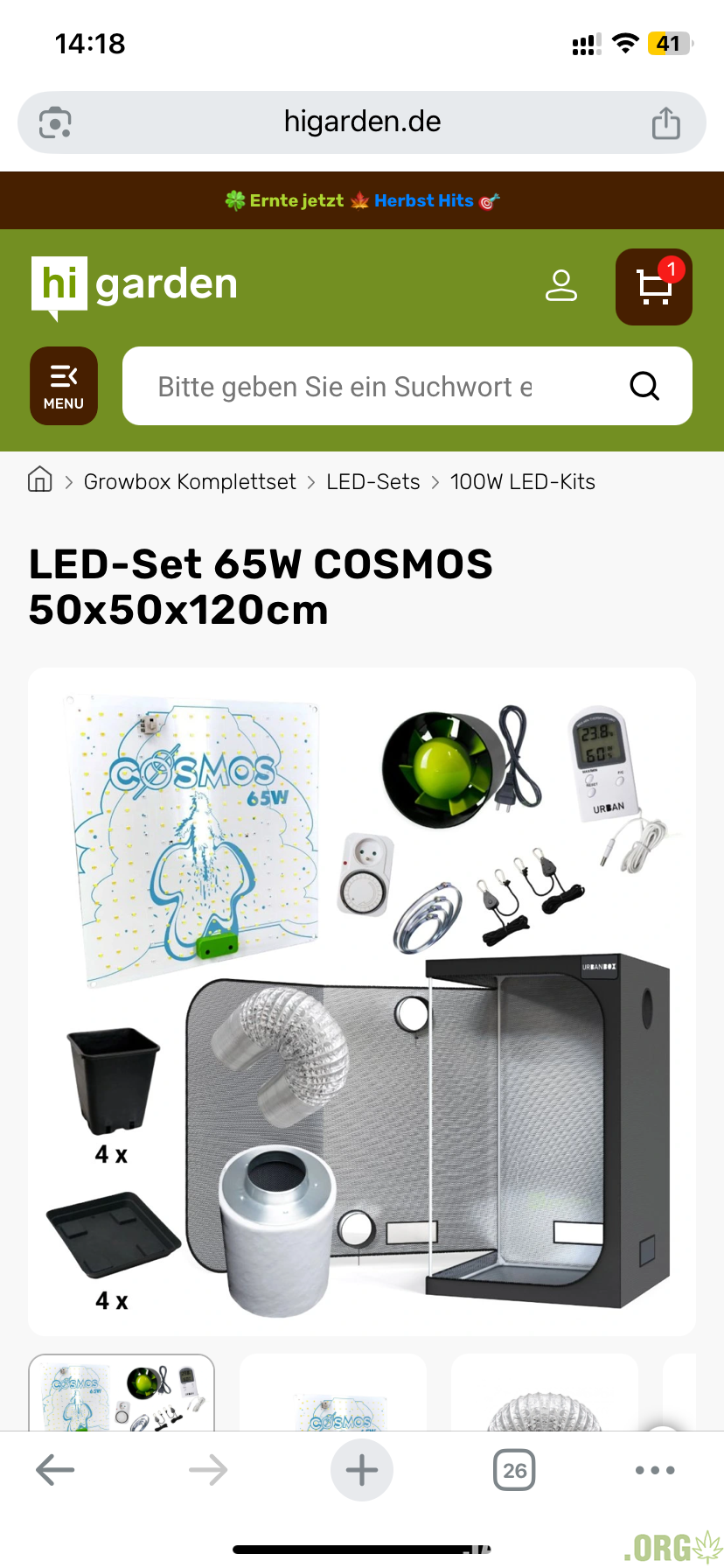This screenshot has width=724, height=1568.
Task: Open the shopping cart
Action: point(653,287)
